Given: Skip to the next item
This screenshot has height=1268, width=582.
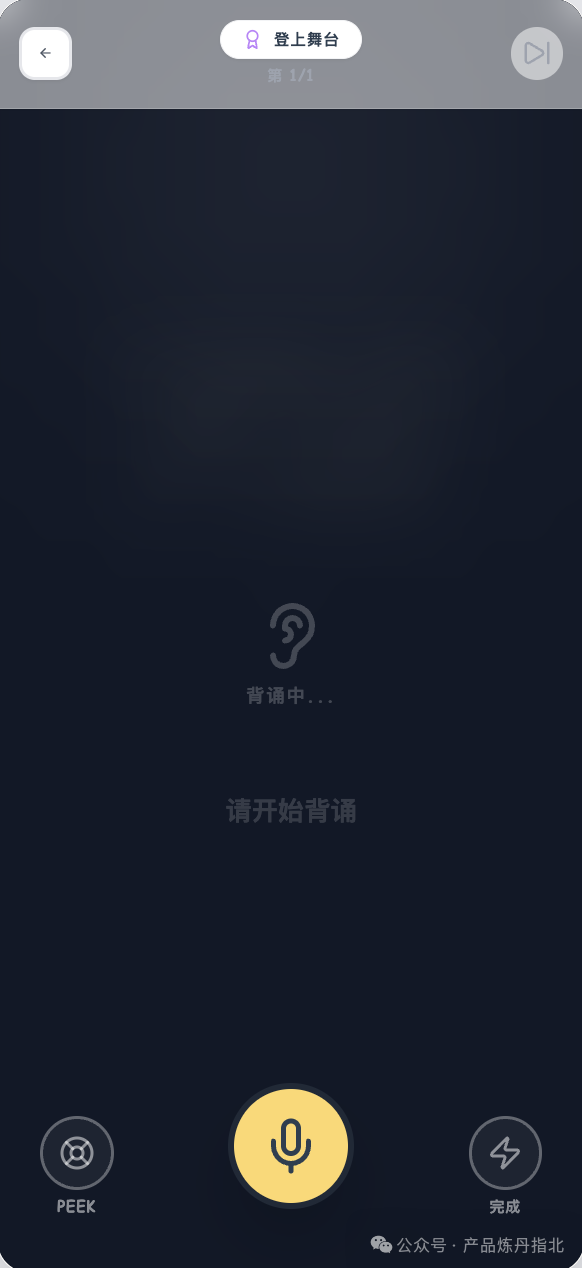Looking at the screenshot, I should pyautogui.click(x=537, y=53).
